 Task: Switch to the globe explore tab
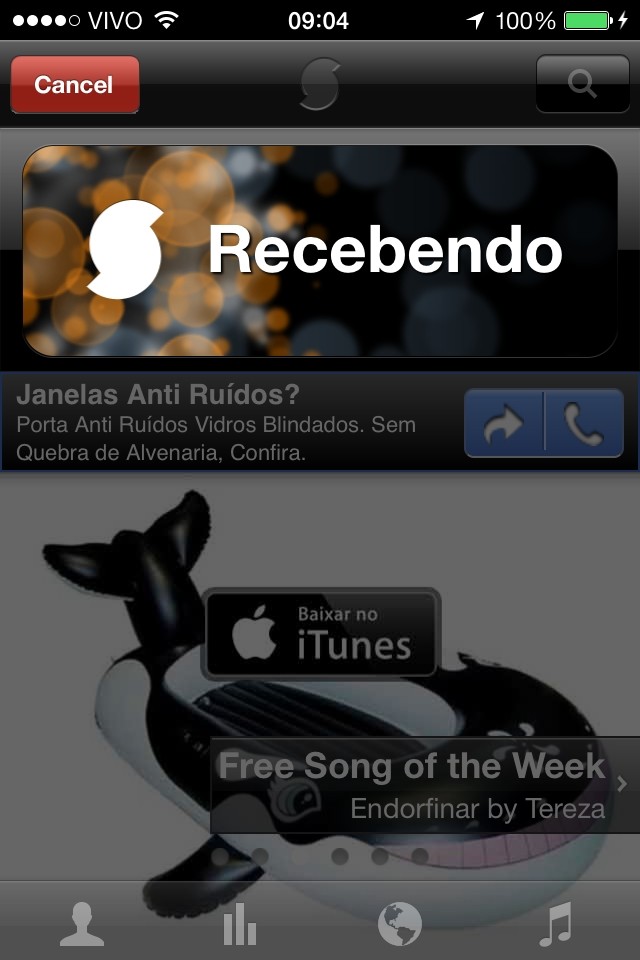399,924
